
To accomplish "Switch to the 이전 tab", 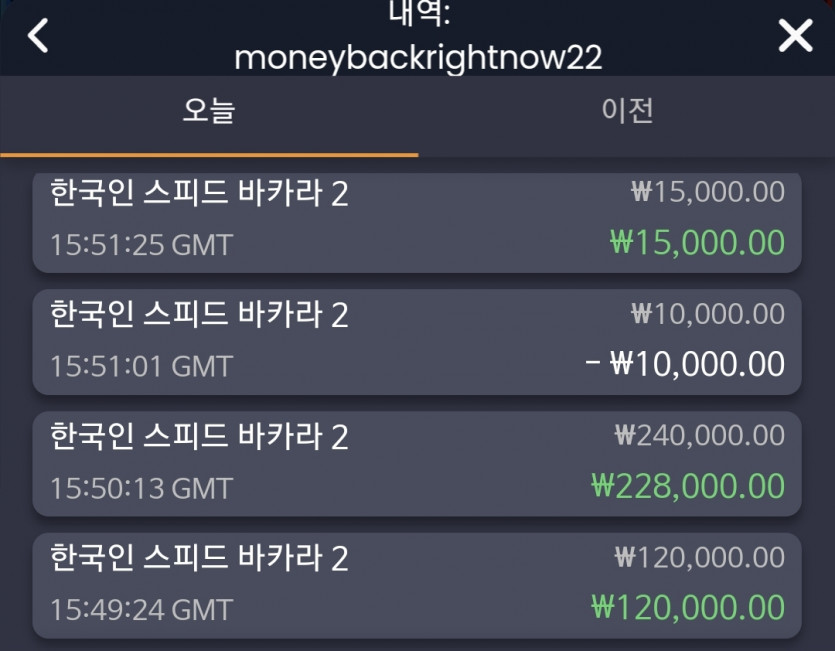I will click(627, 116).
